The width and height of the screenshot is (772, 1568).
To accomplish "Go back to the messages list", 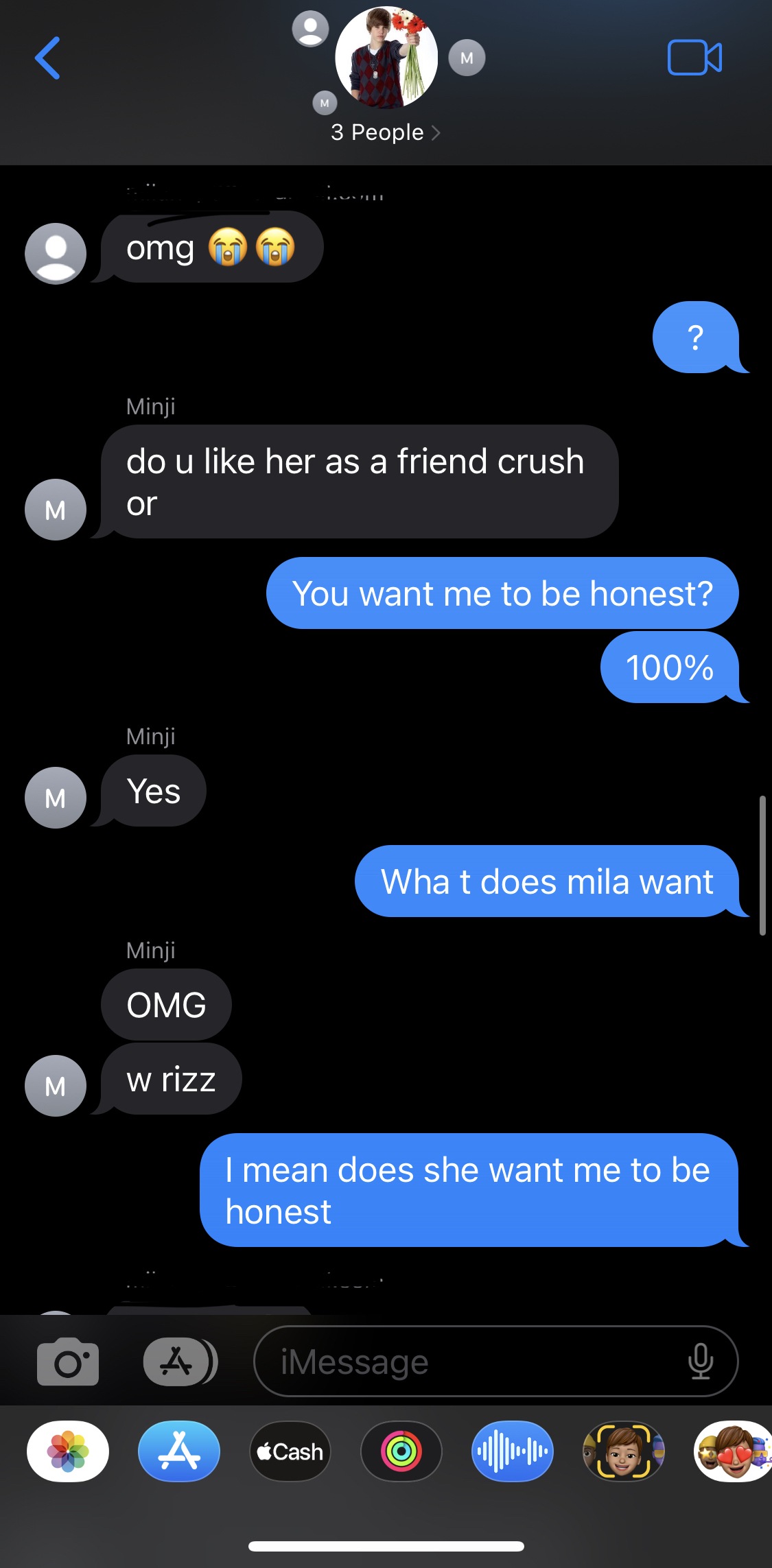I will tap(47, 58).
